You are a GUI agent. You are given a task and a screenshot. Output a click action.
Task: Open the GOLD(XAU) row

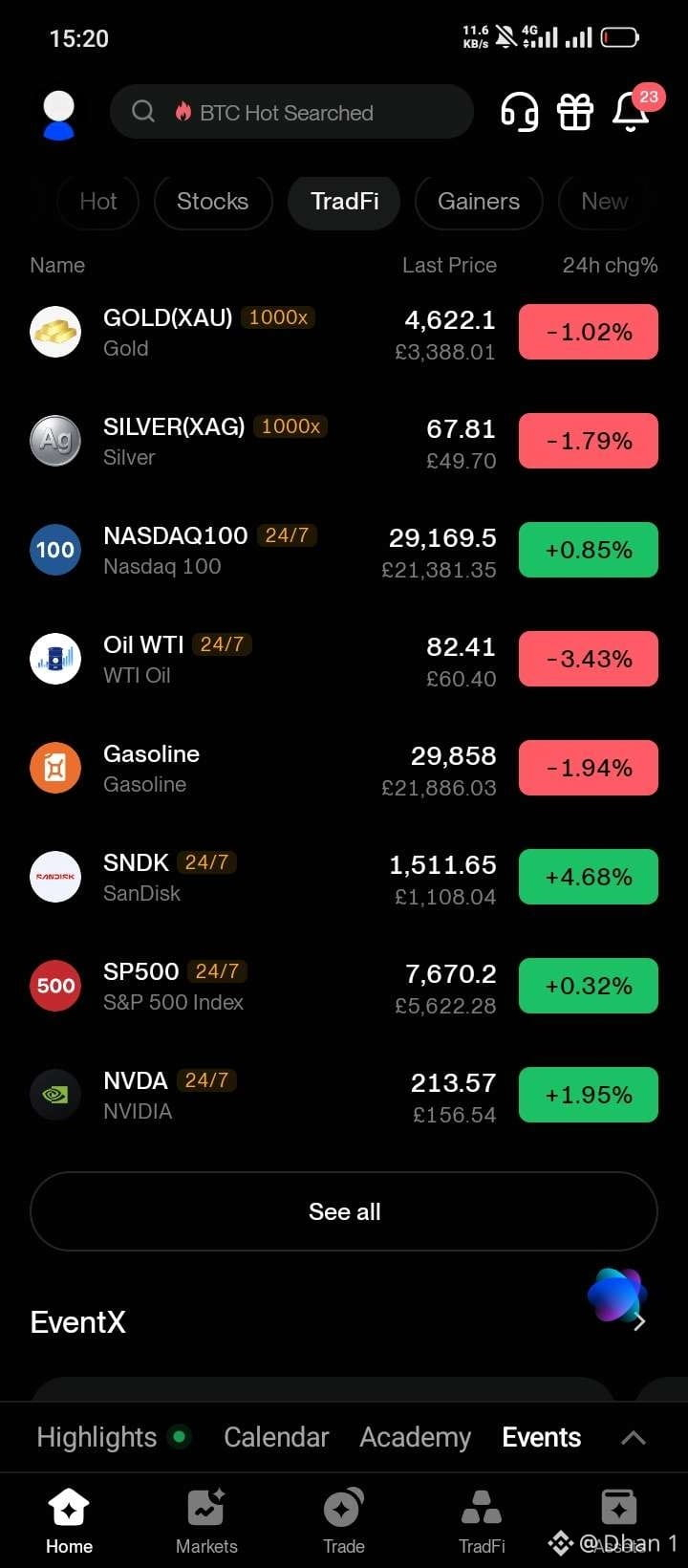(344, 332)
